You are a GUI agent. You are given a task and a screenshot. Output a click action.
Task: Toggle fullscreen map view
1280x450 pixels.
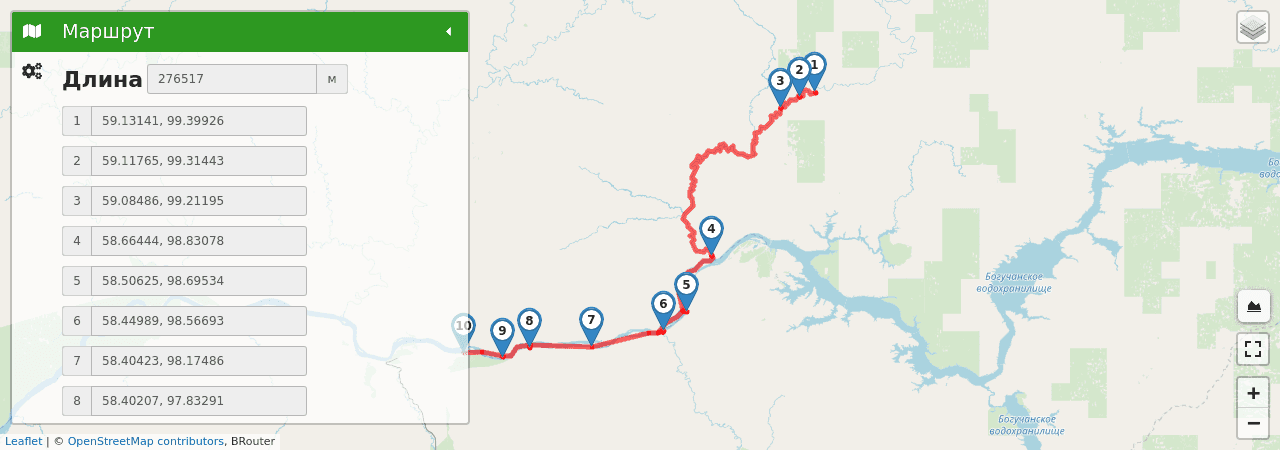click(1253, 349)
